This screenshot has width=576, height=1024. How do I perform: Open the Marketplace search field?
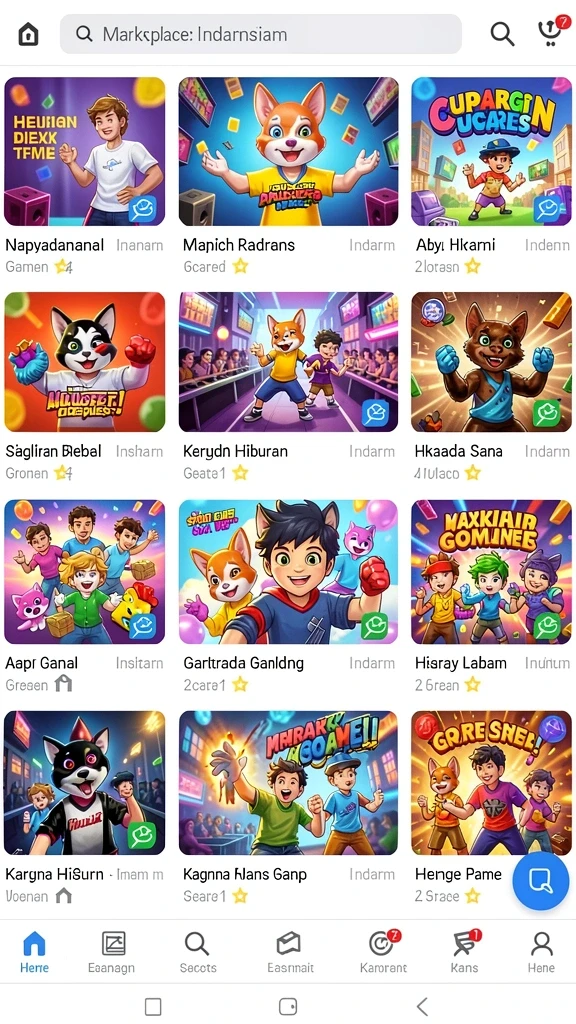click(x=261, y=34)
